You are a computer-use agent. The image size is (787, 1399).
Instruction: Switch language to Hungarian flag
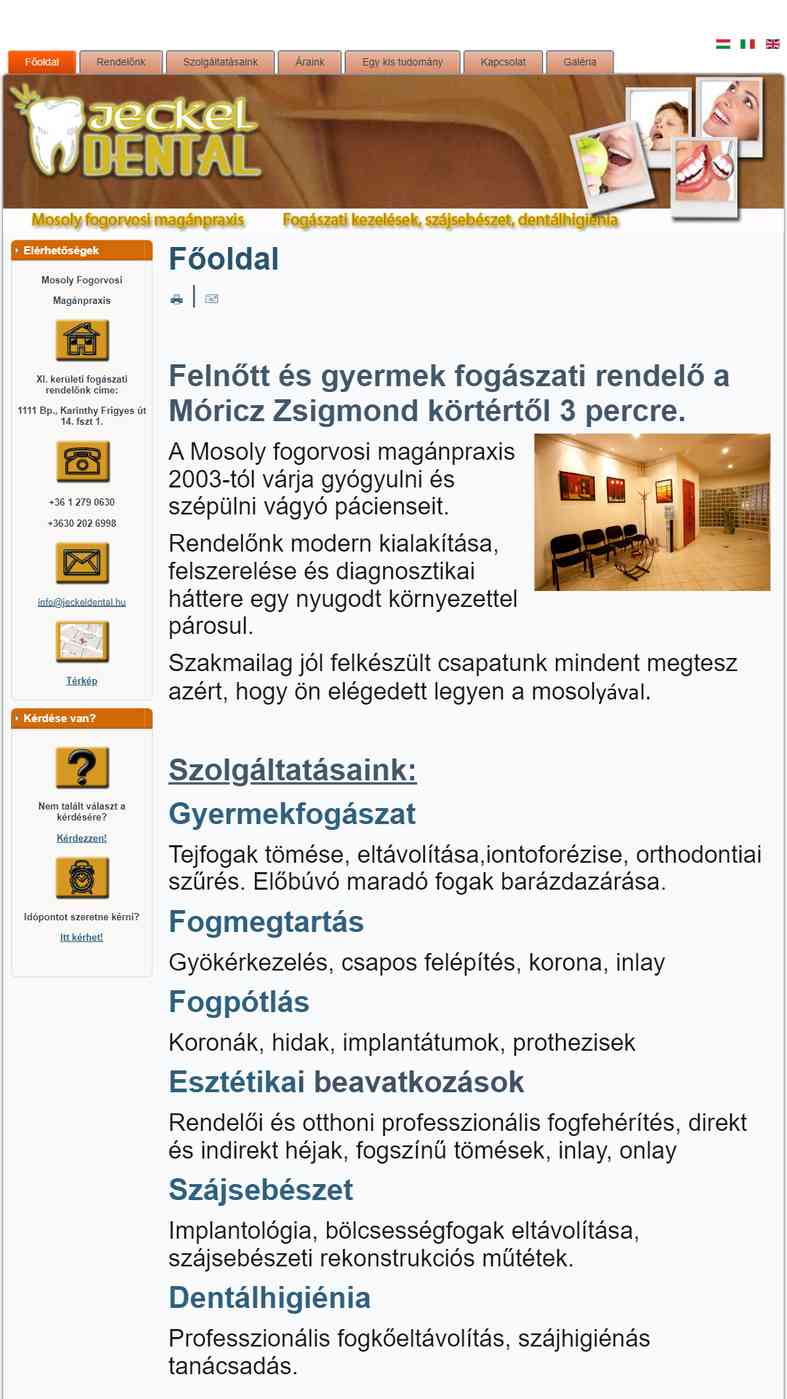[x=723, y=44]
